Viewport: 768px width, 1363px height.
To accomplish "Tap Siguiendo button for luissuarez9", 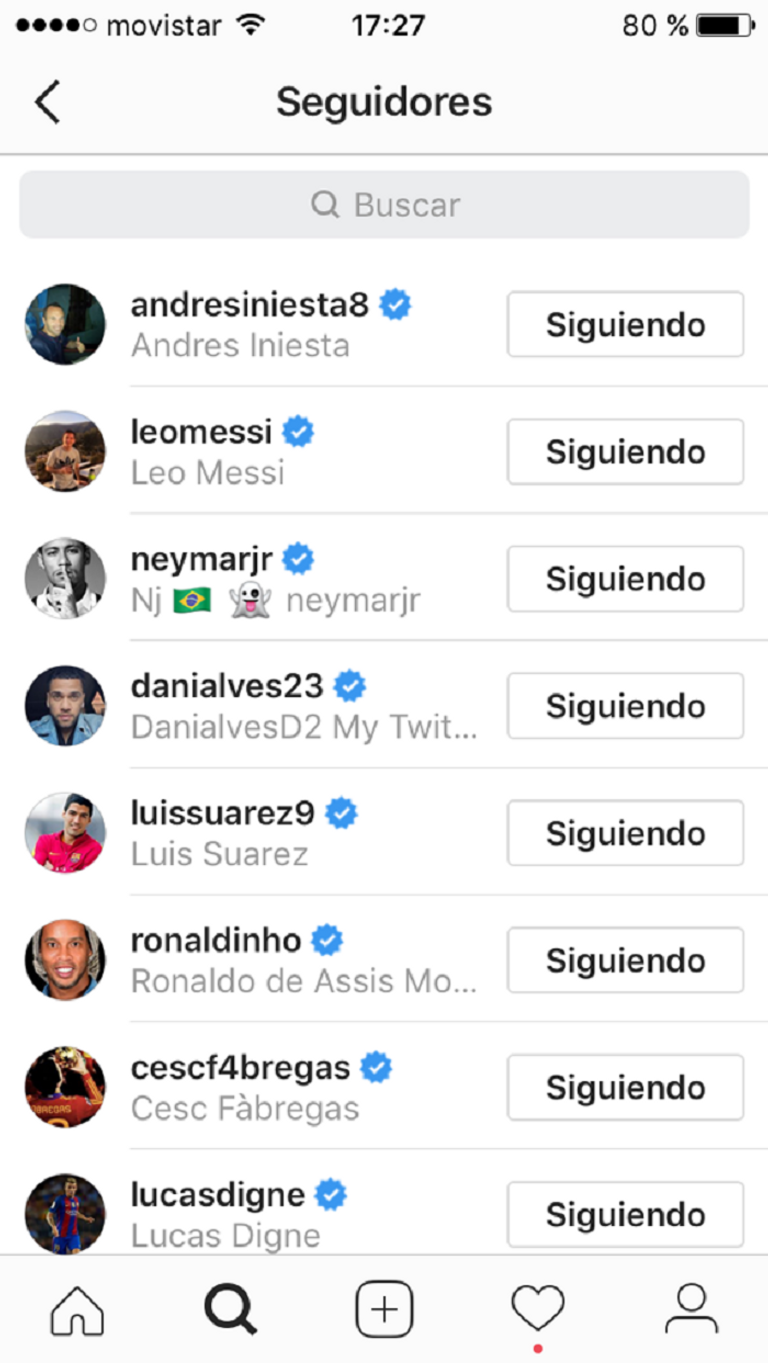I will pyautogui.click(x=625, y=833).
